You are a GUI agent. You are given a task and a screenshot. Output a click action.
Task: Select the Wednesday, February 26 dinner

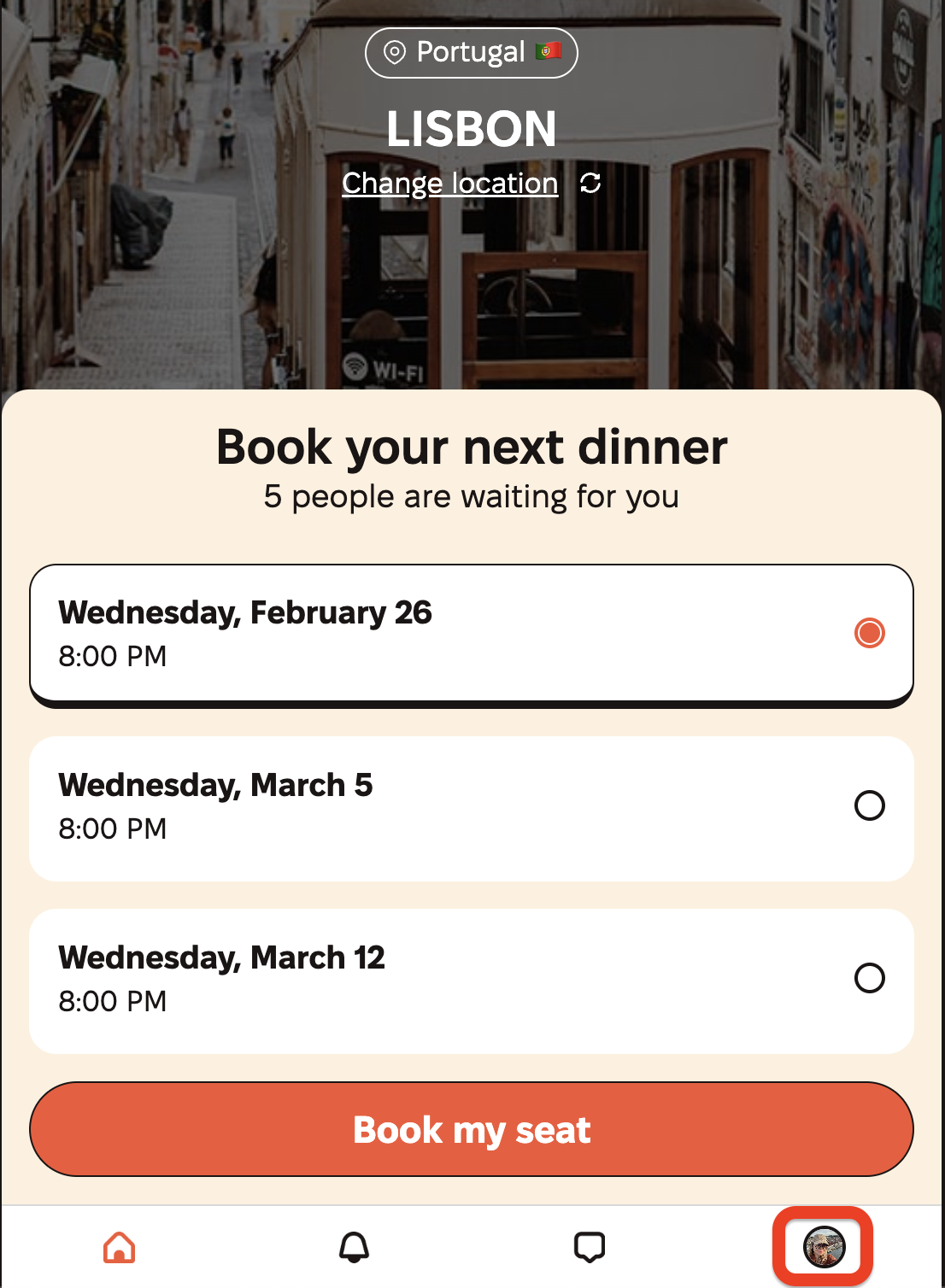tap(471, 634)
